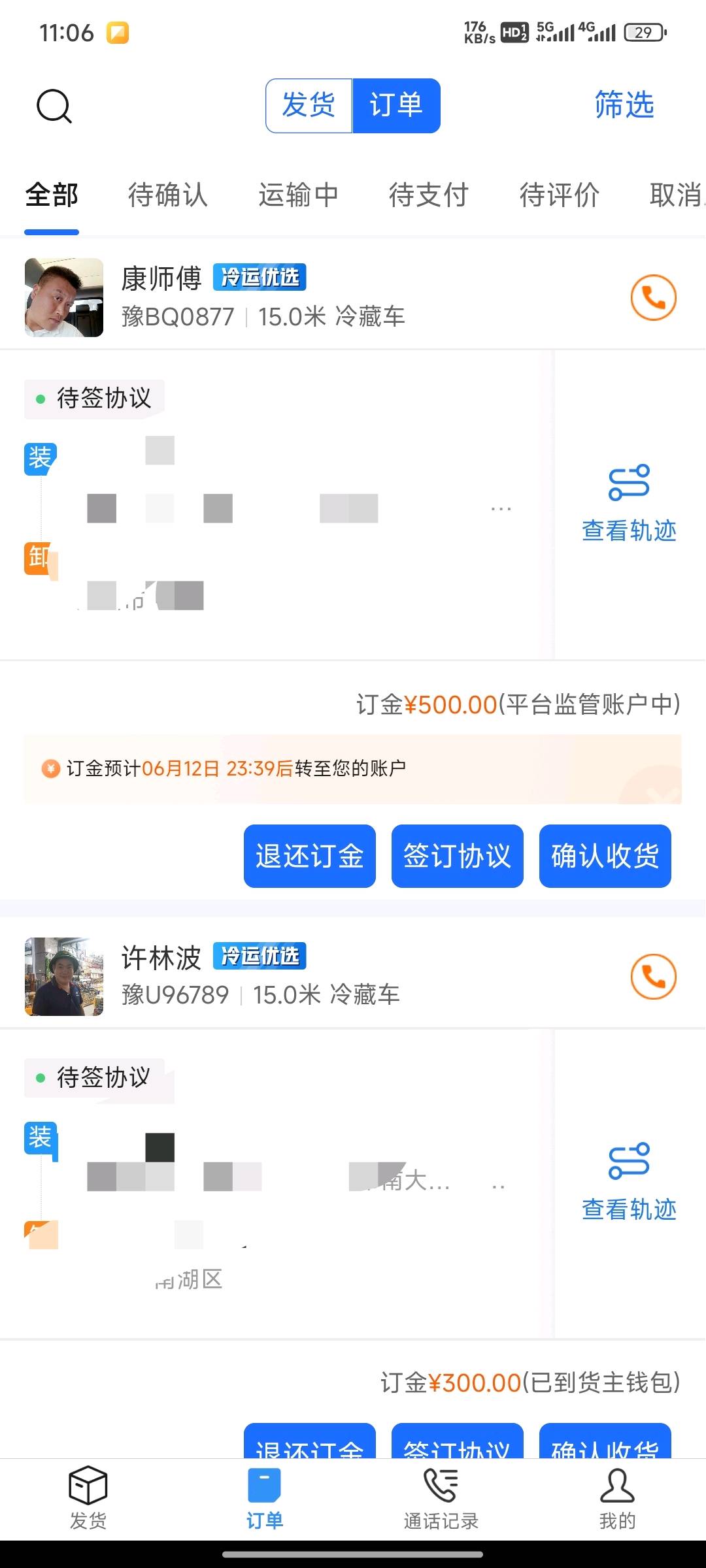Select the 全部 orders tab

[x=52, y=195]
